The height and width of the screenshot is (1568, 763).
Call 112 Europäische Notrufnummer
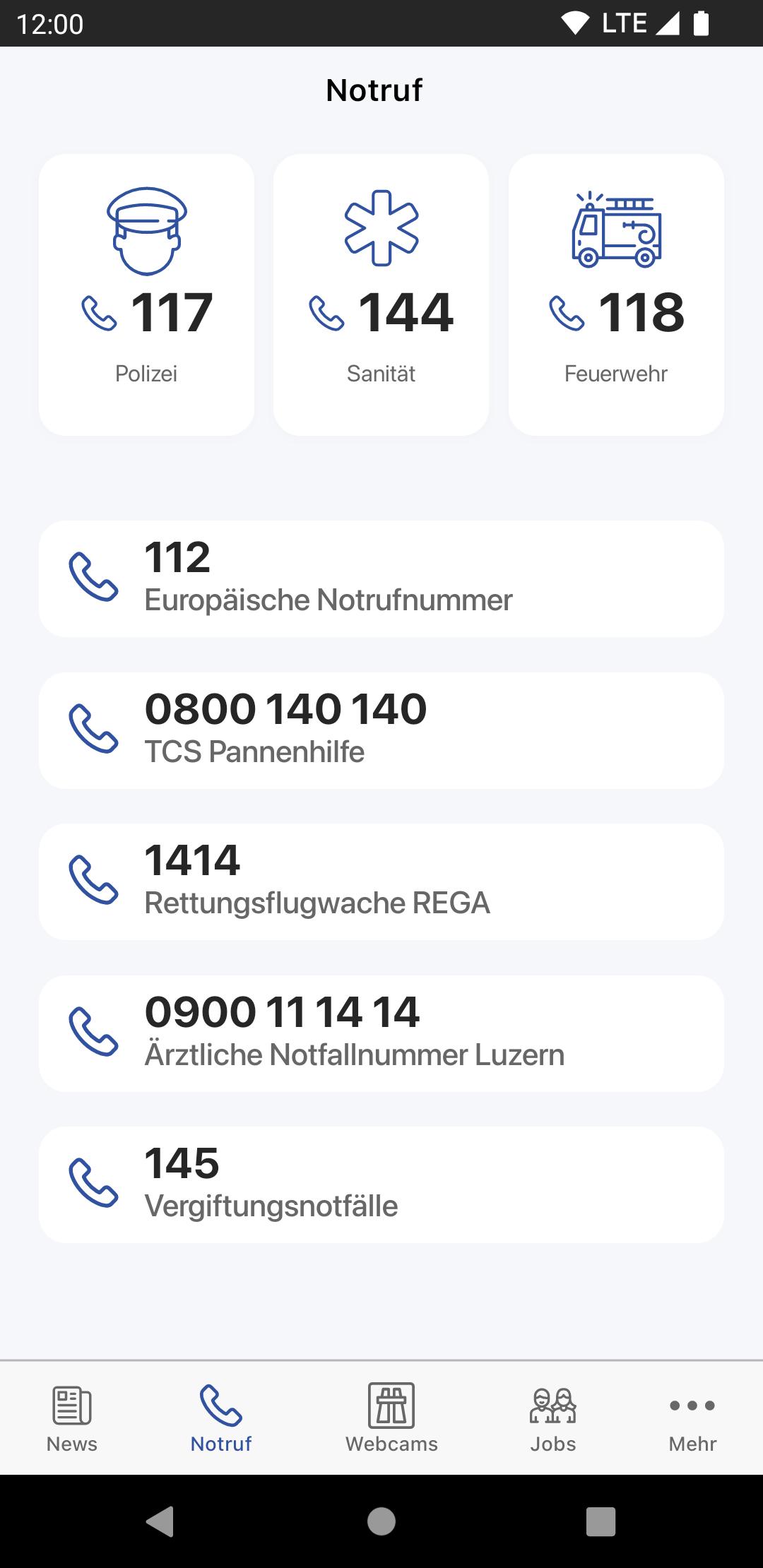tap(381, 579)
